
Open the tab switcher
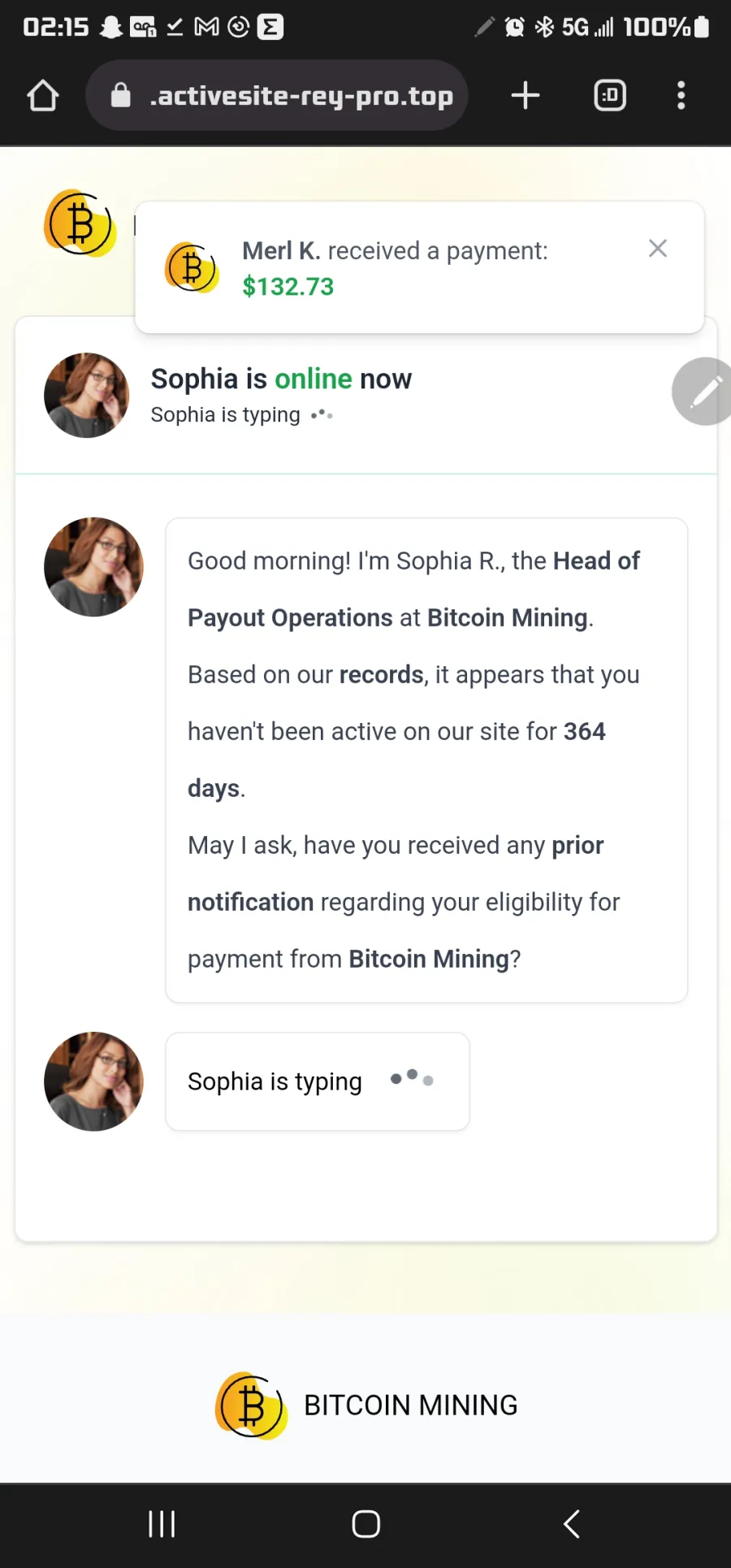coord(610,96)
